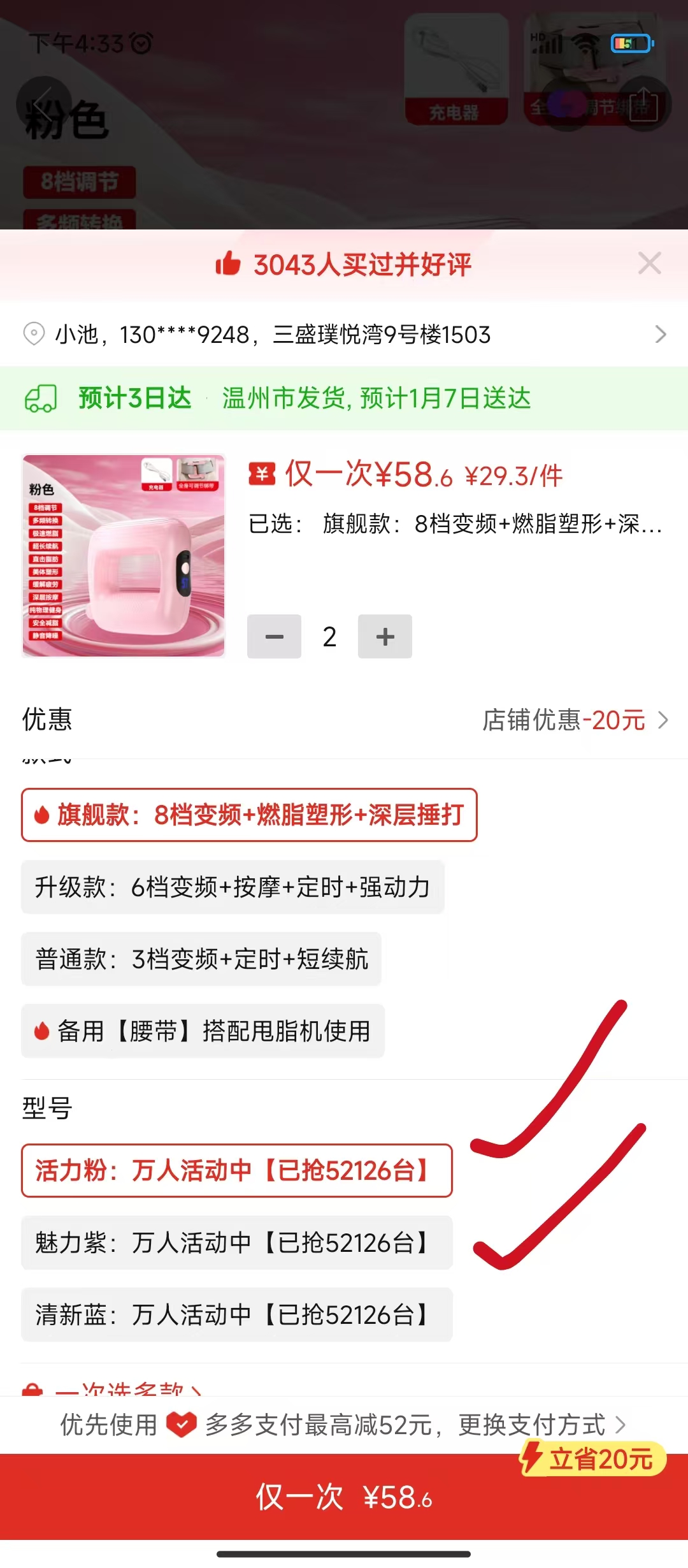The height and width of the screenshot is (1568, 688).
Task: Open the delivery address row for 小池
Action: coord(344,335)
